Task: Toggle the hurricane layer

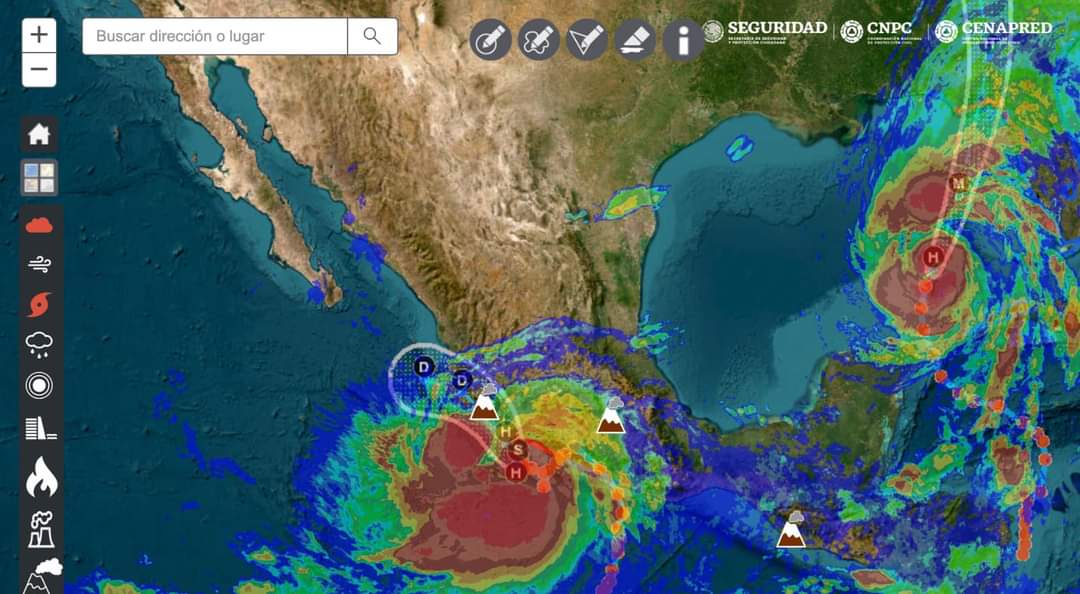Action: (x=40, y=304)
